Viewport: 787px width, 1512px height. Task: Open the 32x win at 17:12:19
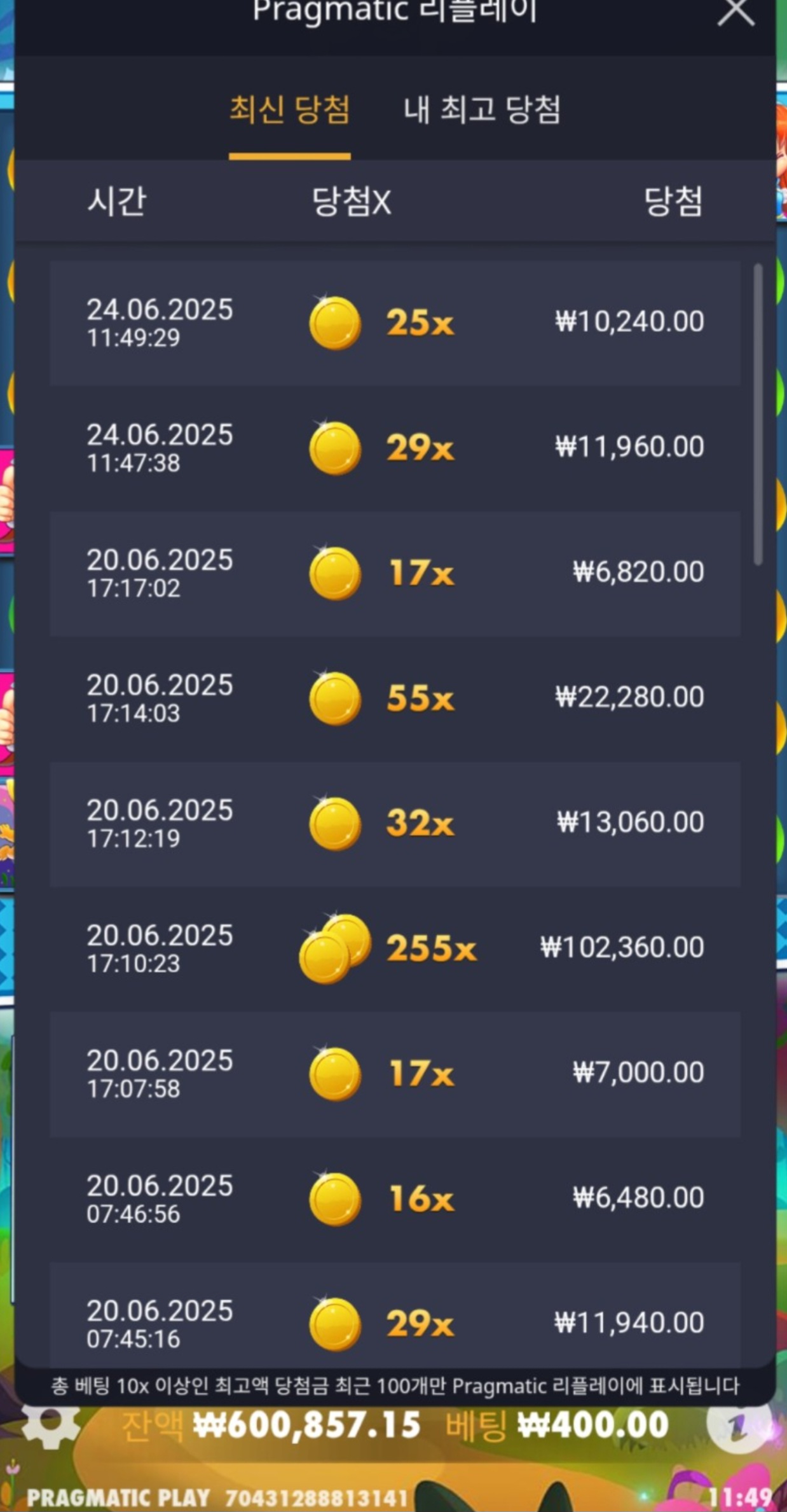click(394, 823)
